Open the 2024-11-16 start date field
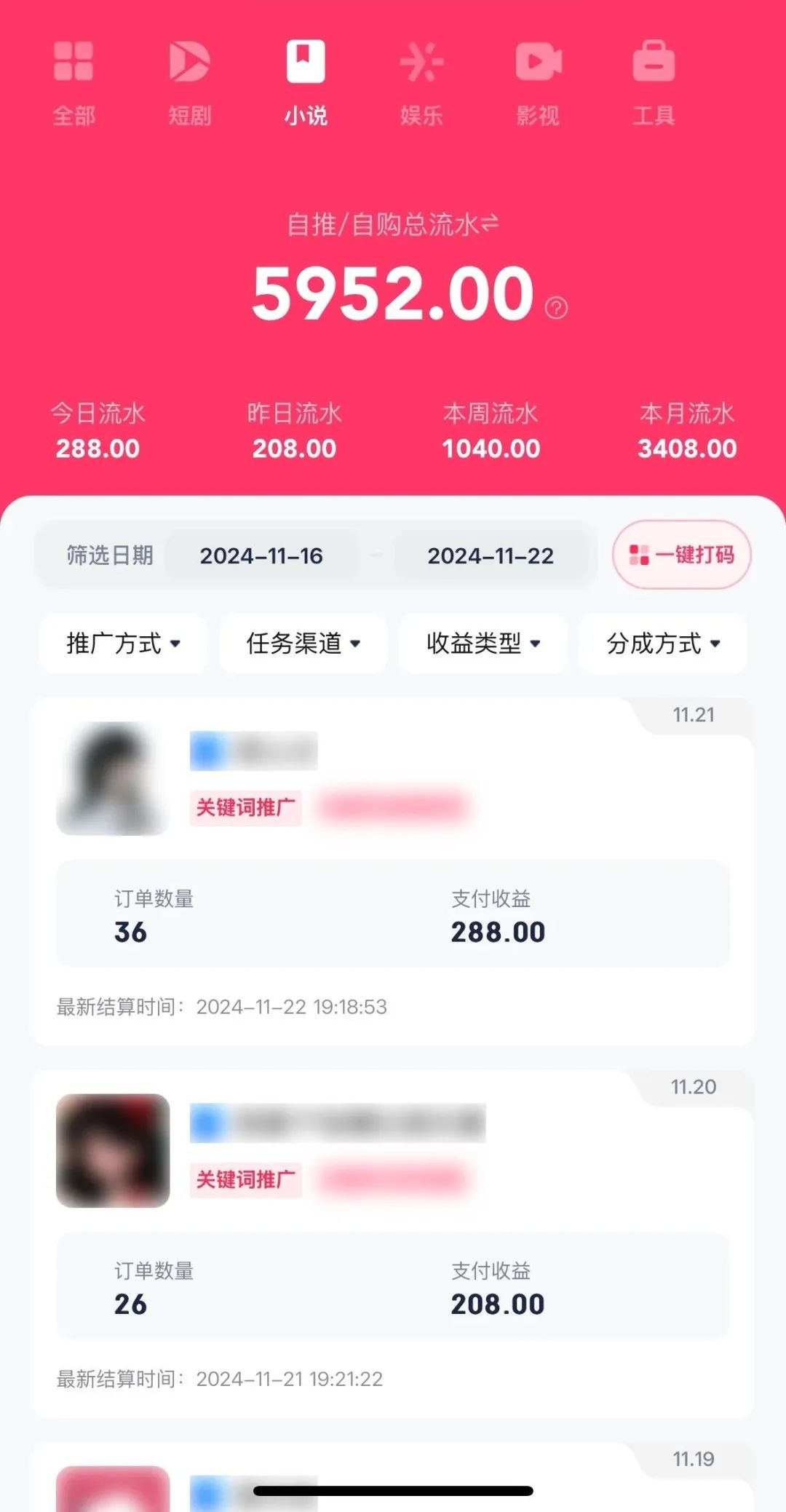The image size is (786, 1512). point(260,555)
